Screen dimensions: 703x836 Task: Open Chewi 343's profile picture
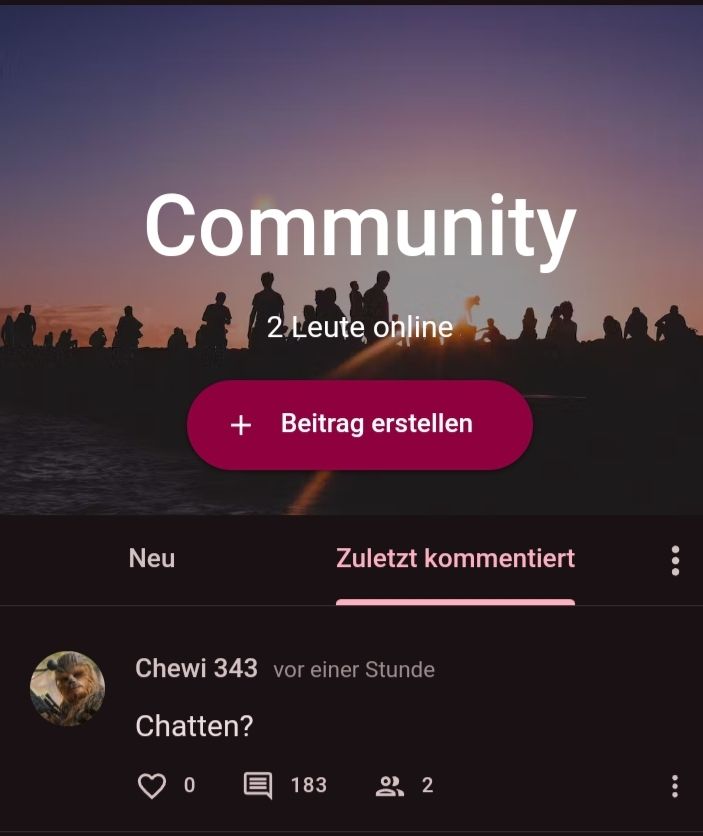click(67, 688)
